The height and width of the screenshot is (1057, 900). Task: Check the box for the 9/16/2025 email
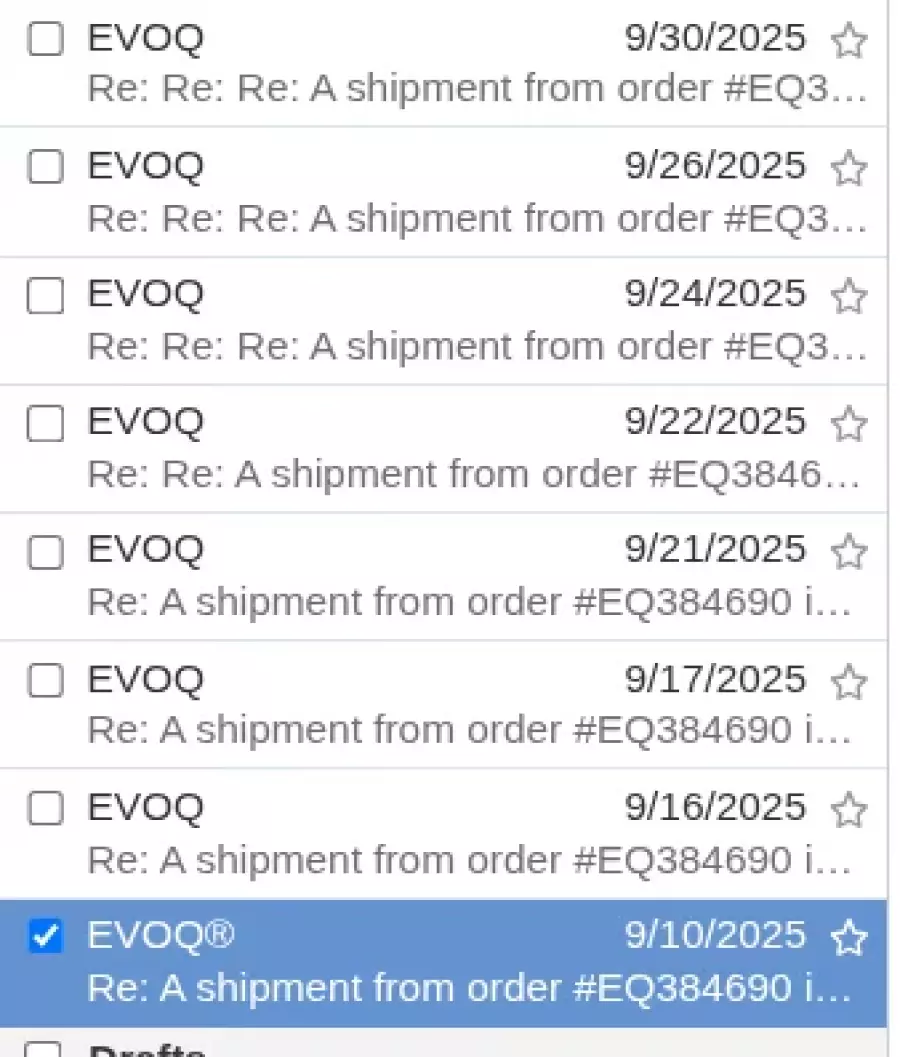[x=45, y=808]
